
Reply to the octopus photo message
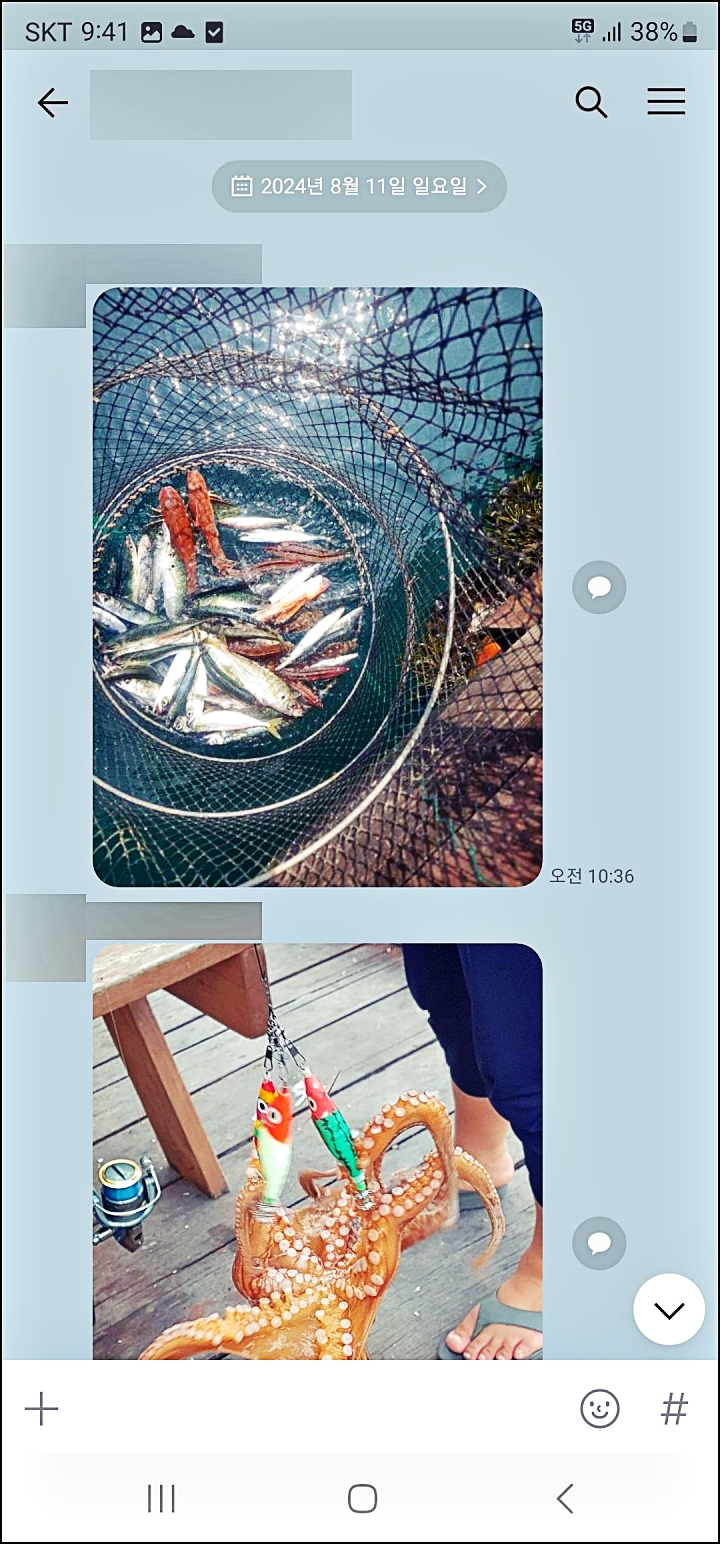(599, 1243)
